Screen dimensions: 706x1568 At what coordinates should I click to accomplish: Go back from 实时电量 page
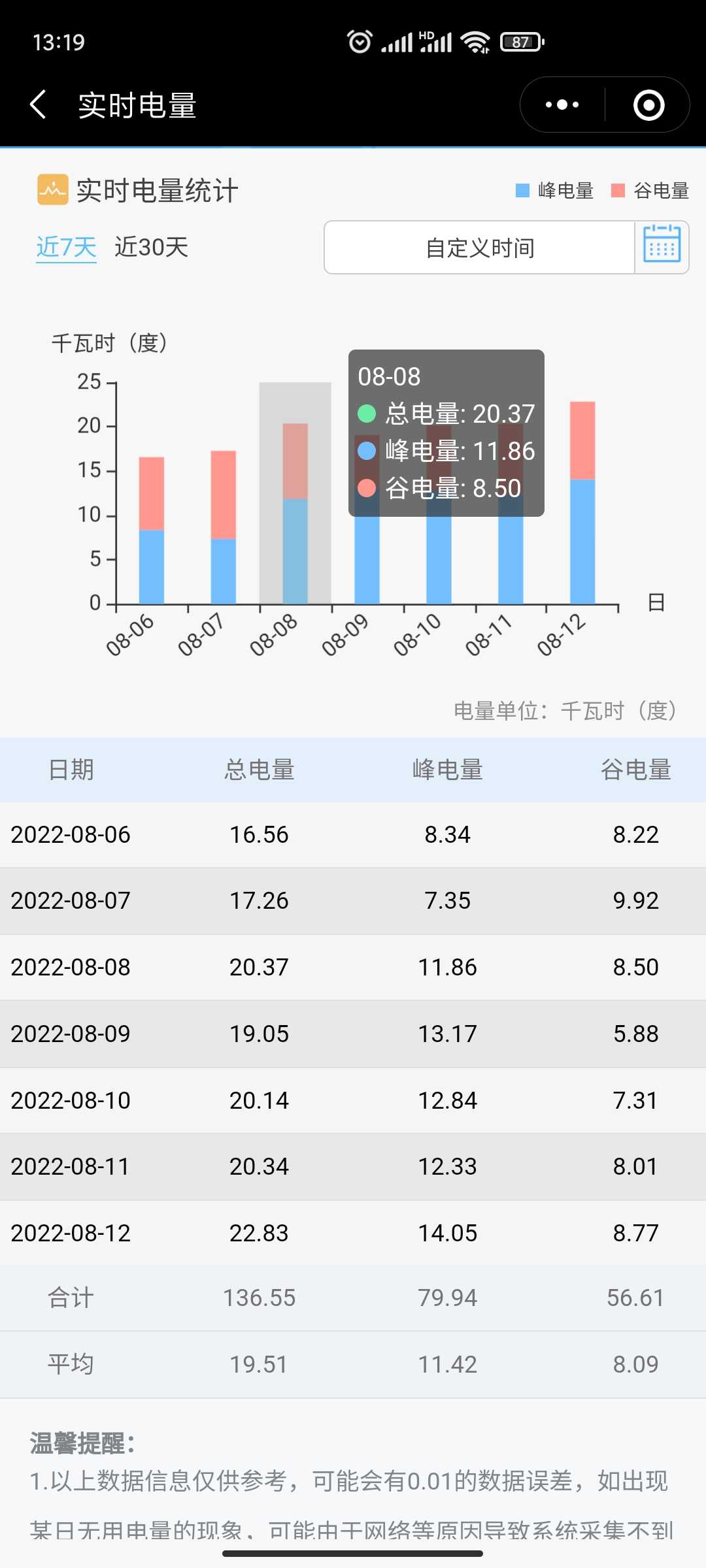(39, 105)
